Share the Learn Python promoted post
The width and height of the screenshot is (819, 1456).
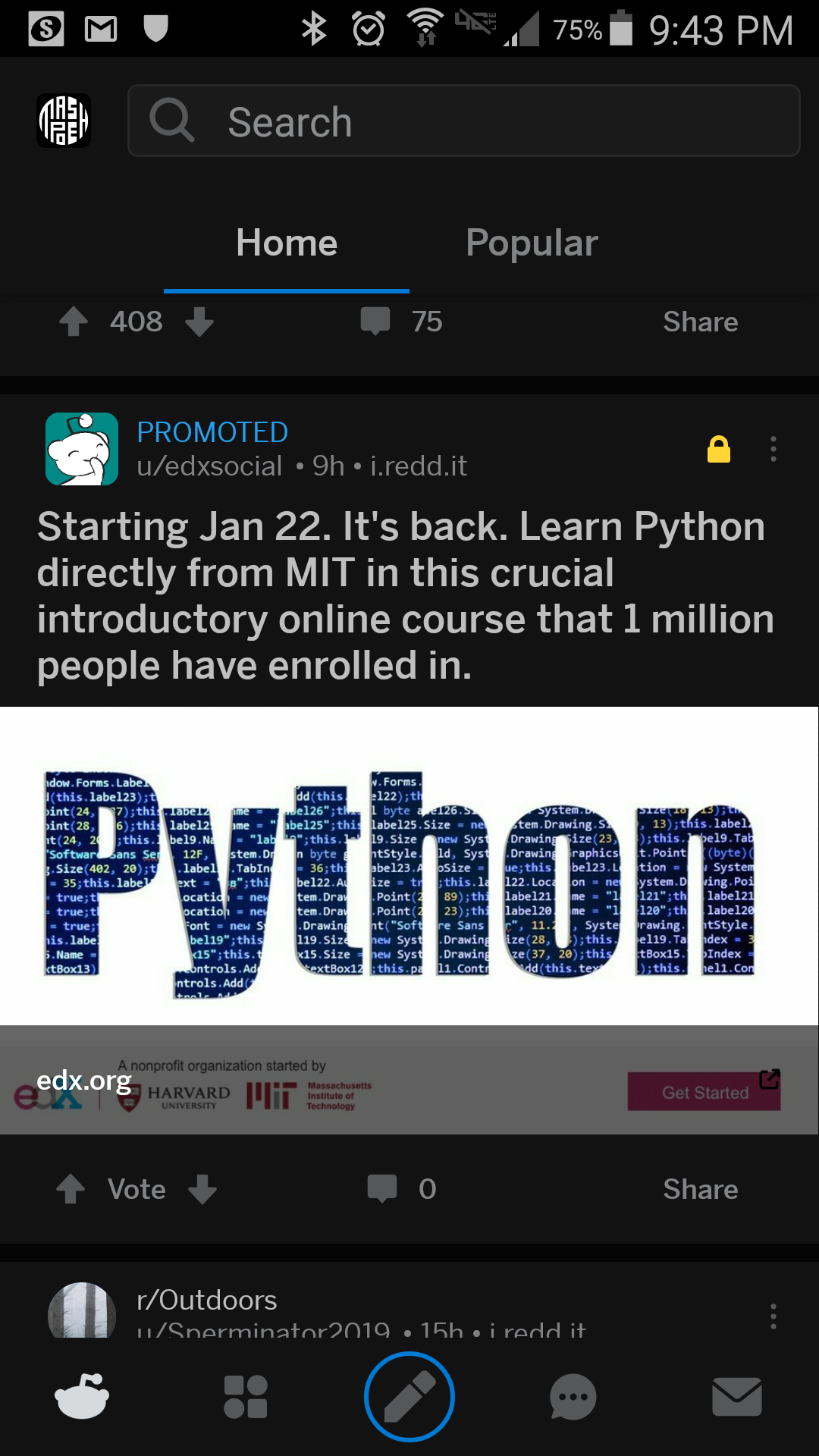point(700,1189)
